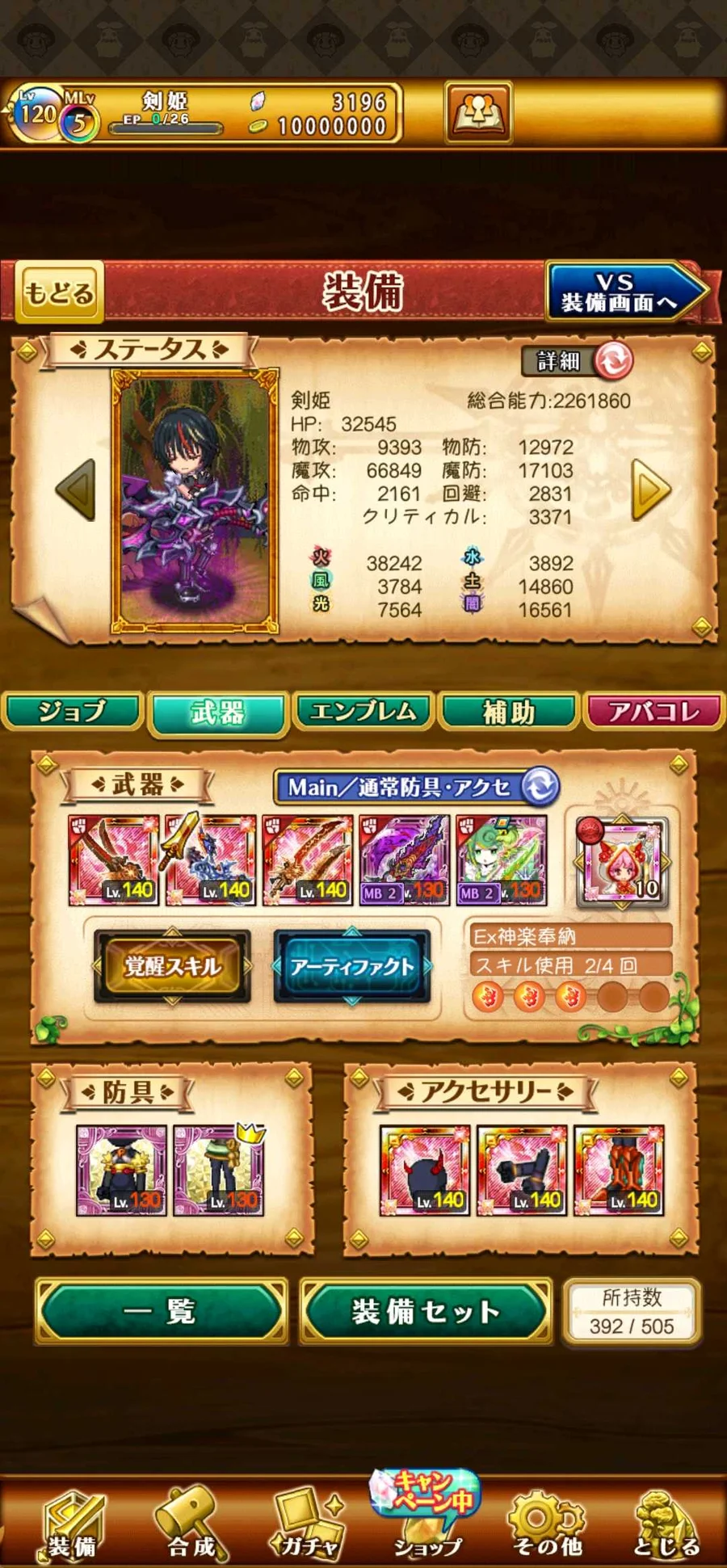Tap the もどる back button
Image resolution: width=727 pixels, height=1568 pixels.
59,292
